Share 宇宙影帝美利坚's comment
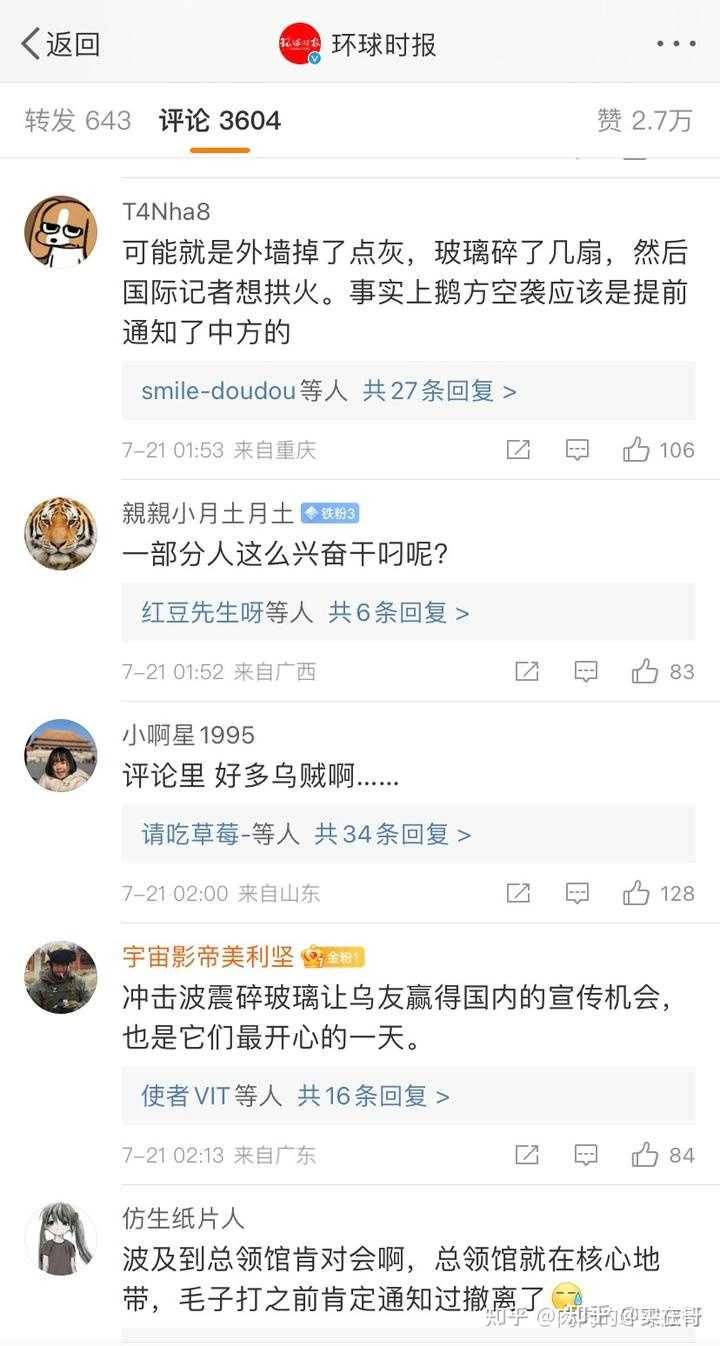The image size is (720, 1346). 527,1155
